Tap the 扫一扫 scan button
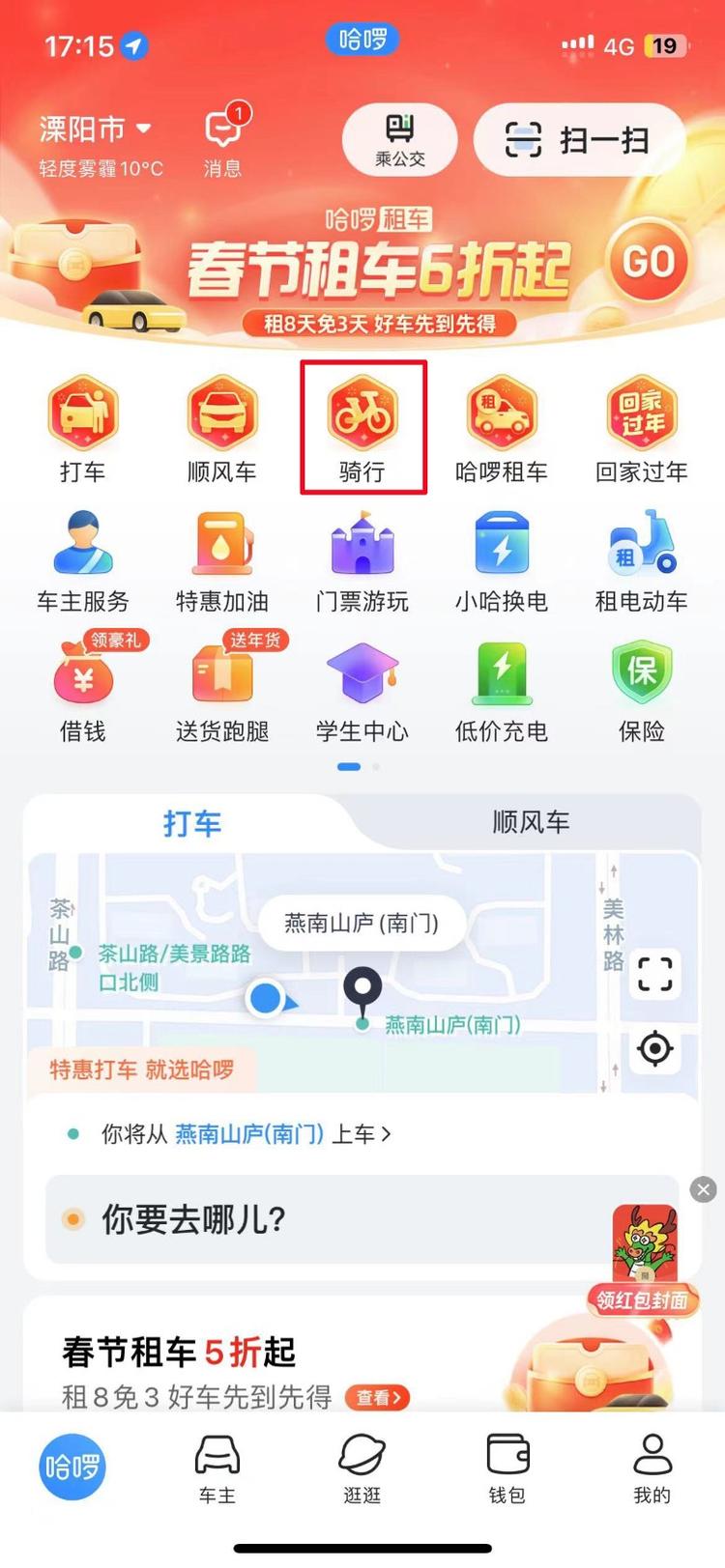The height and width of the screenshot is (1568, 725). [578, 141]
